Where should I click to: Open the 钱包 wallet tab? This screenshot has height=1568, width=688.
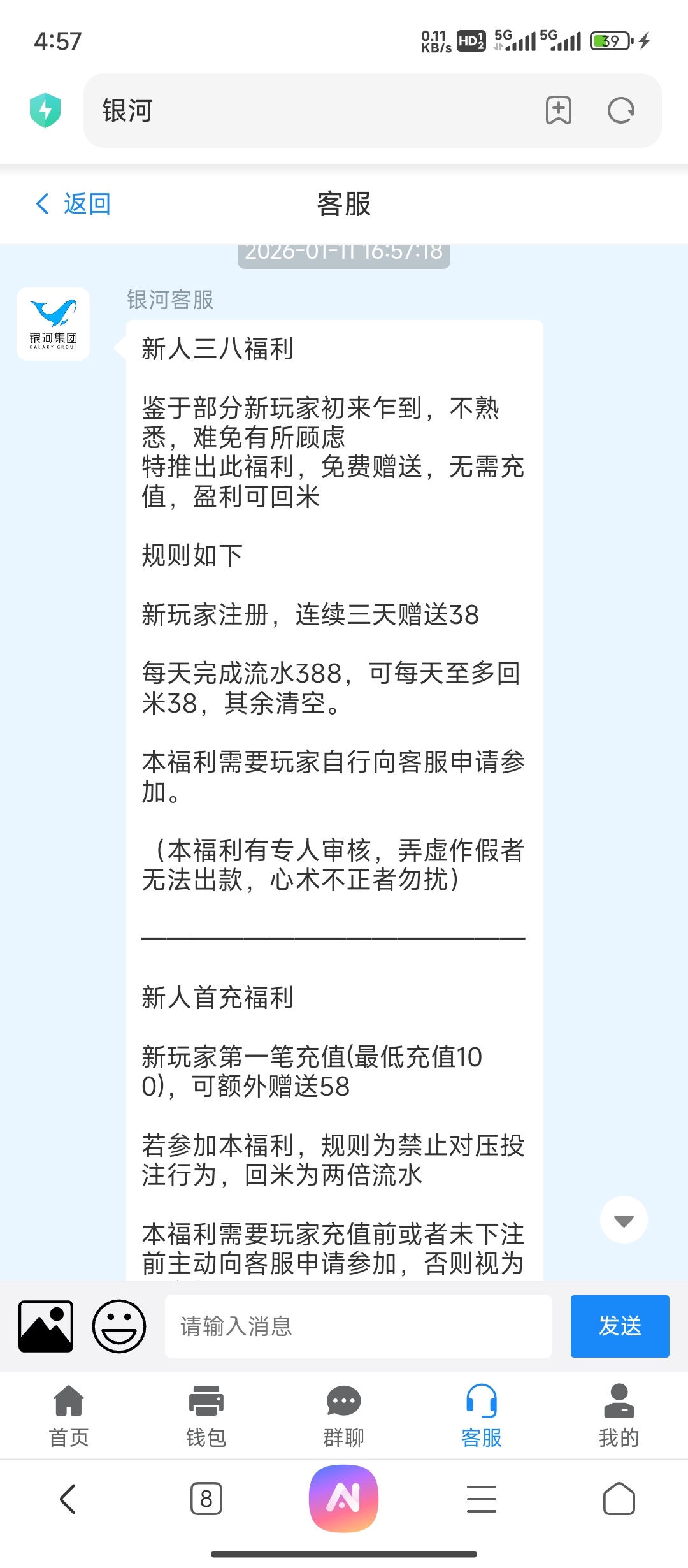click(206, 1416)
